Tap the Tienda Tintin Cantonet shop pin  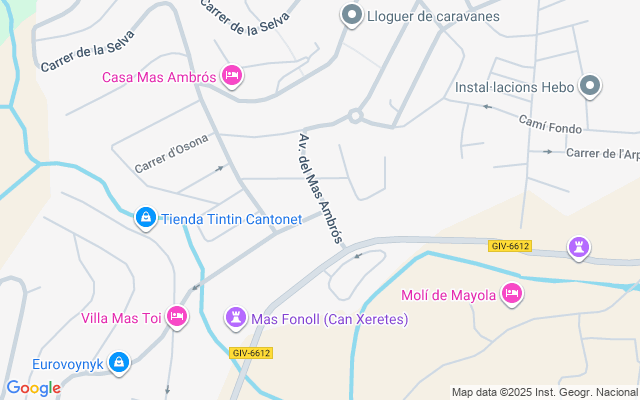(x=146, y=217)
